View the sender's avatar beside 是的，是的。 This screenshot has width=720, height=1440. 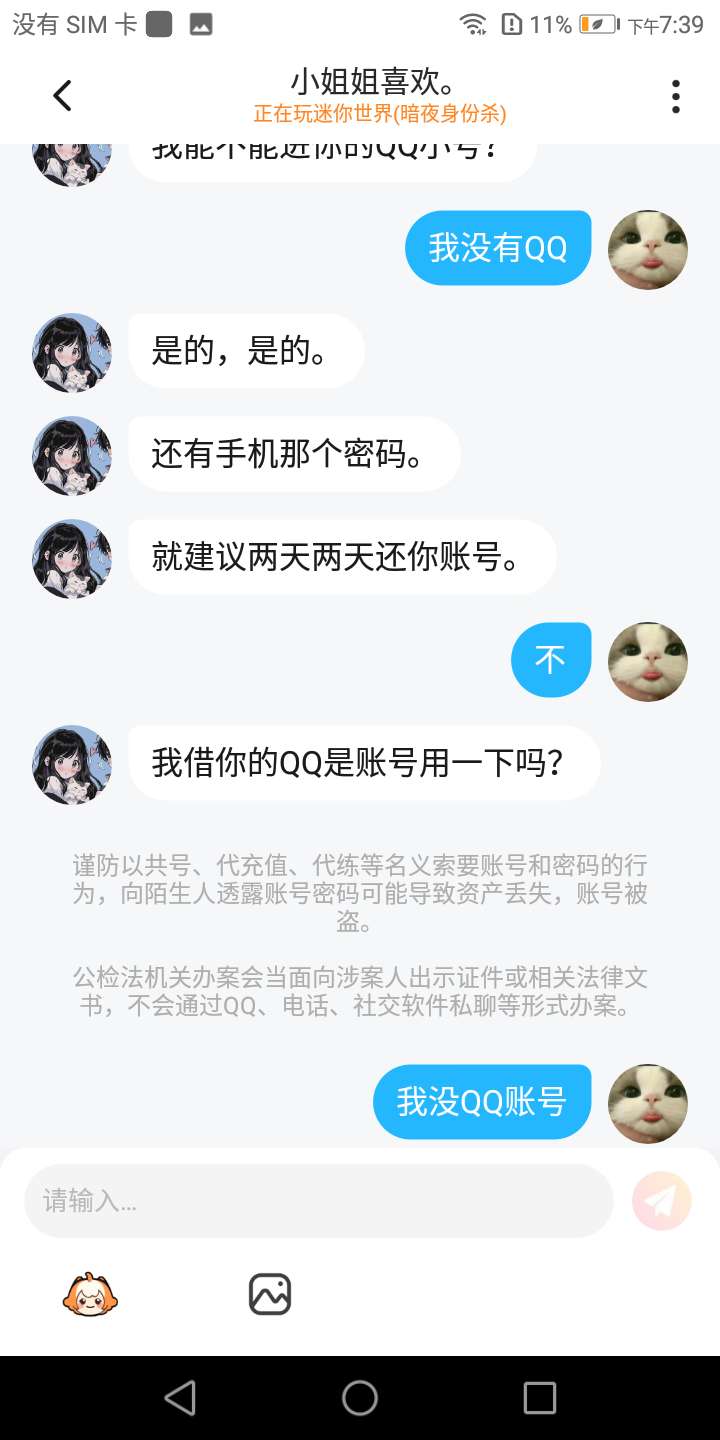tap(72, 352)
